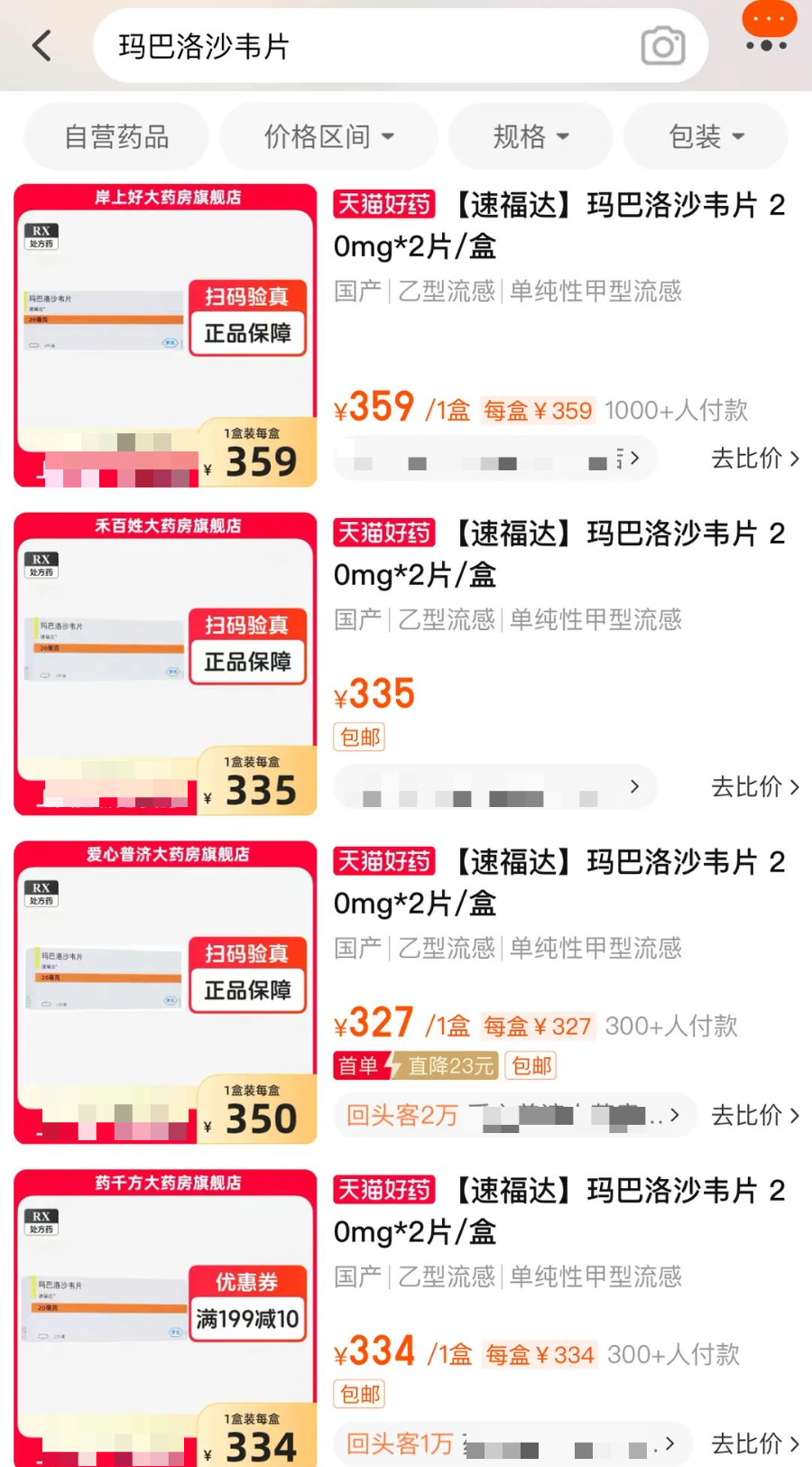Tap 去比价 for the ¥327 listing
Viewport: 812px width, 1467px height.
point(754,1116)
